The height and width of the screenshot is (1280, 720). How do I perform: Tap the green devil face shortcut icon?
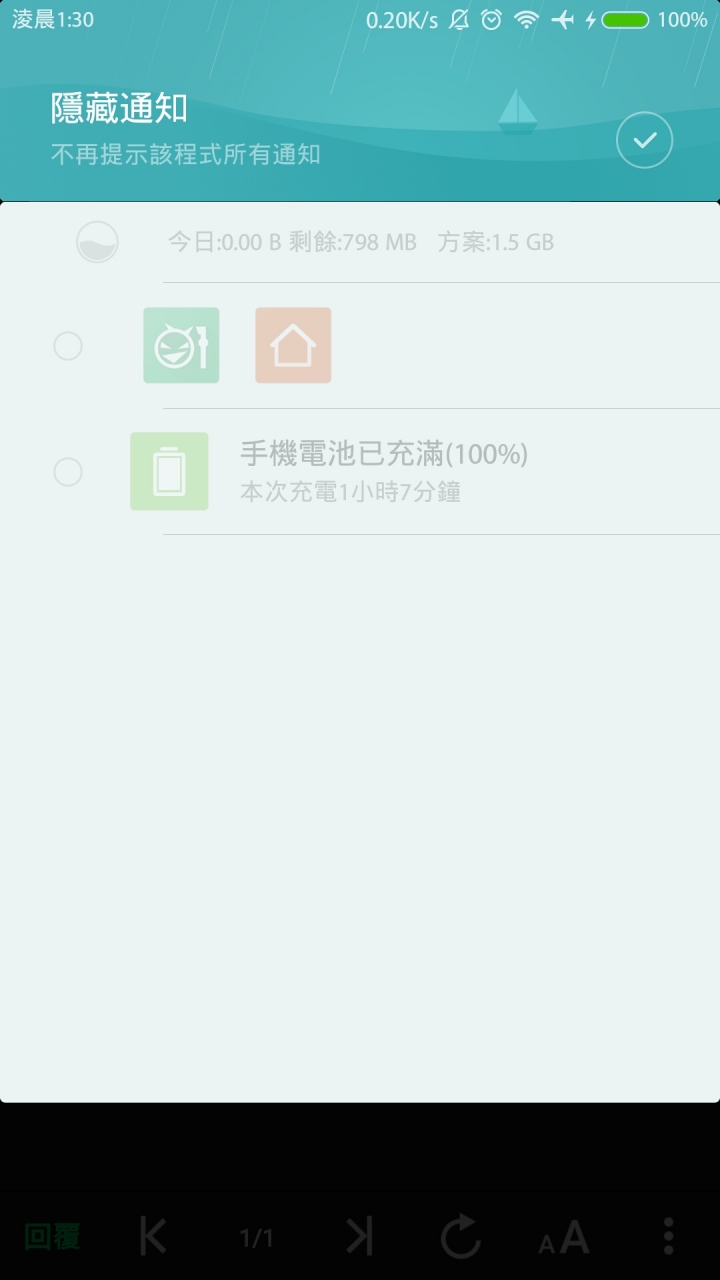coord(181,346)
